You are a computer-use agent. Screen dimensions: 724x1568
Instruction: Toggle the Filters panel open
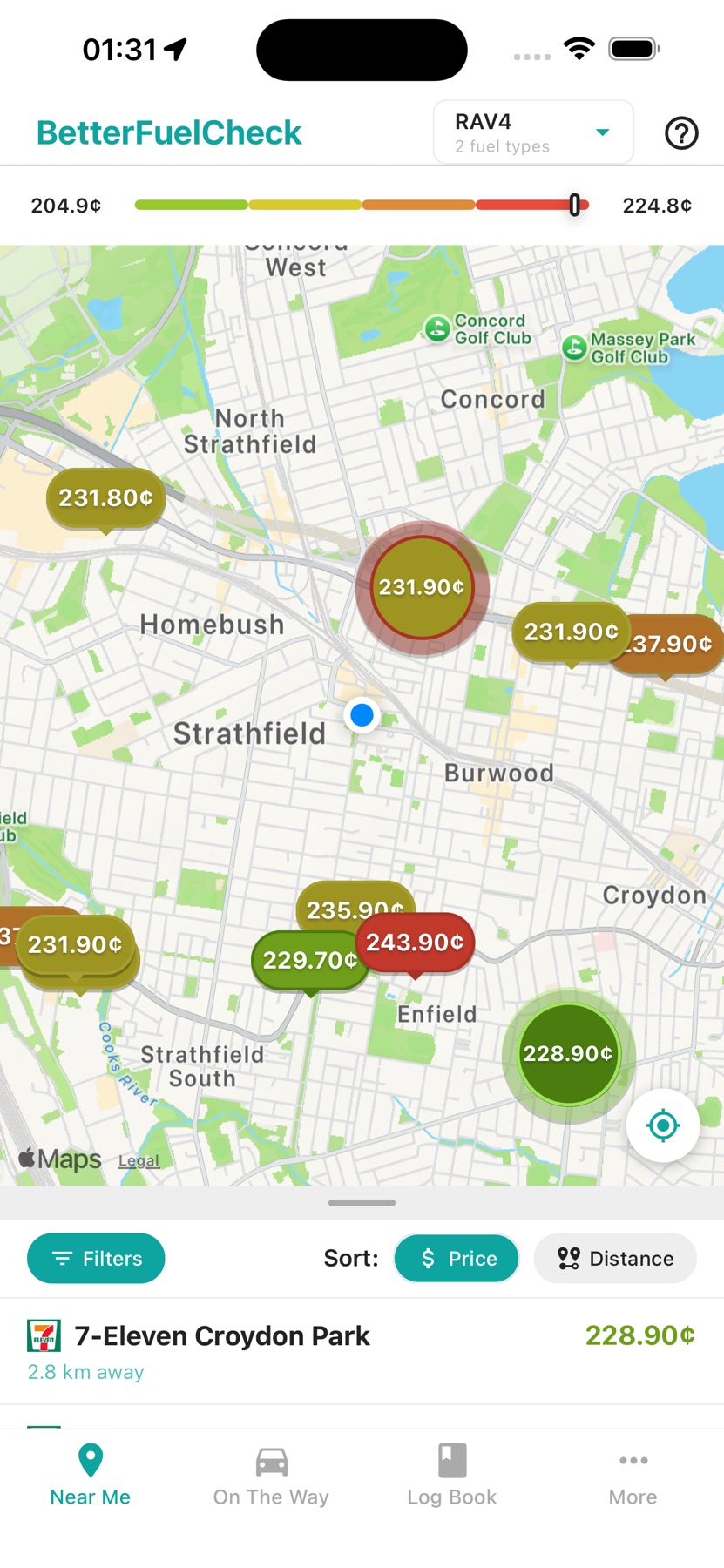click(96, 1258)
